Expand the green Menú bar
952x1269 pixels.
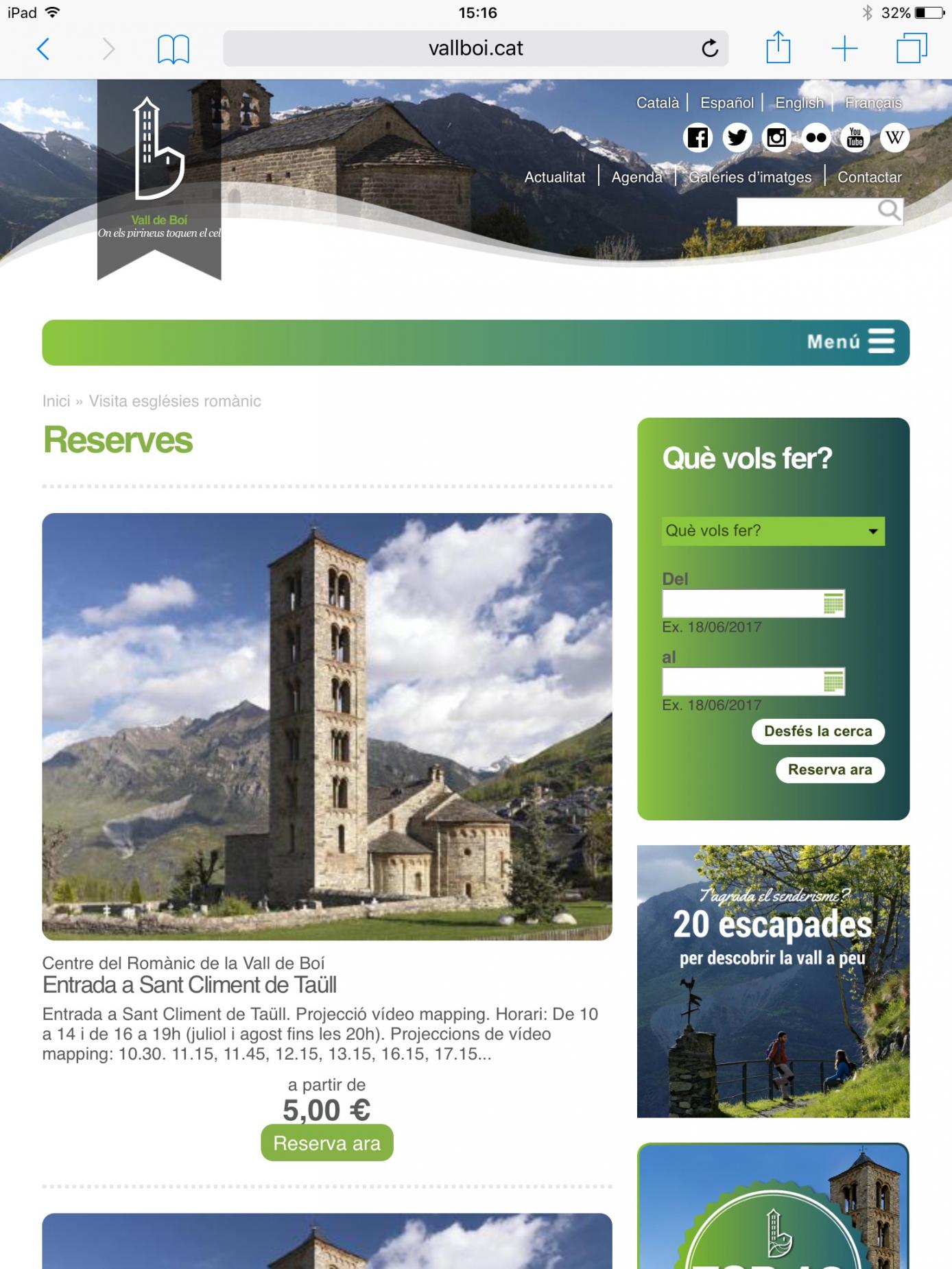pos(850,342)
